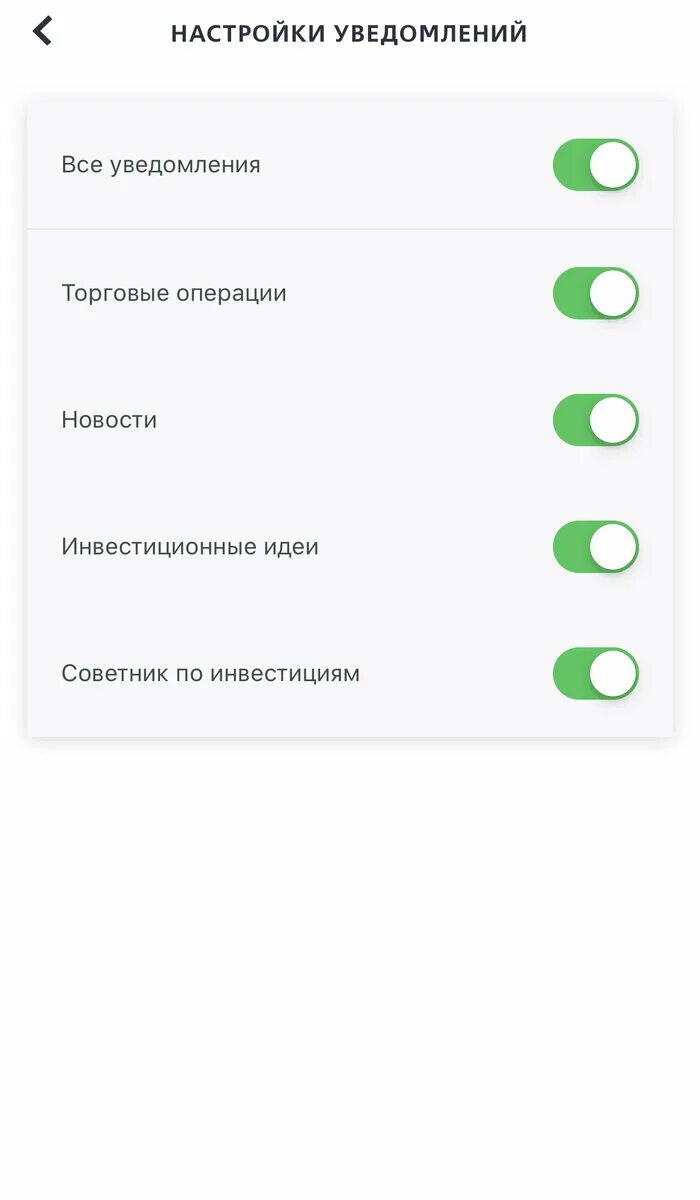Go back from notification settings
Screen dimensions: 700x1200
(x=42, y=32)
